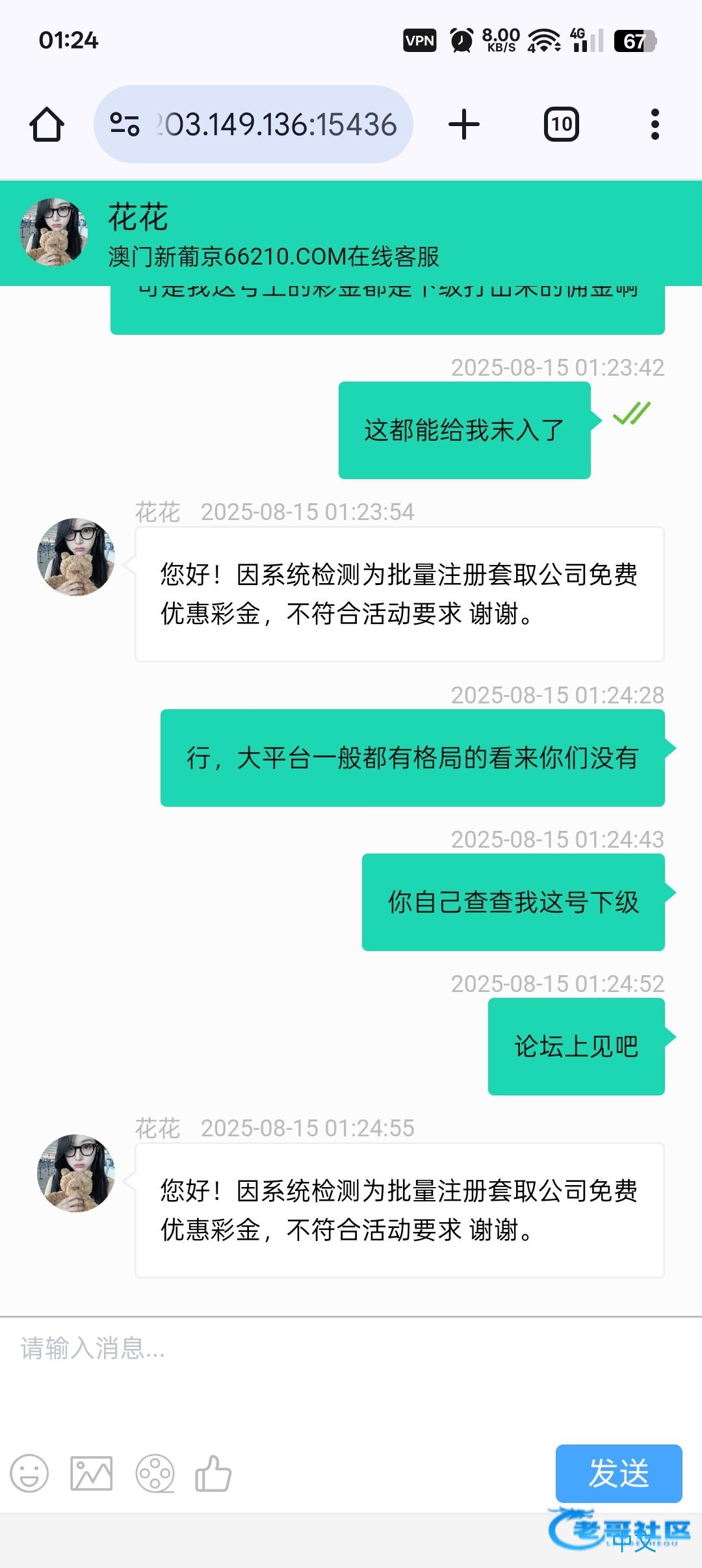Go to the browser home page
The width and height of the screenshot is (702, 1568).
point(47,124)
